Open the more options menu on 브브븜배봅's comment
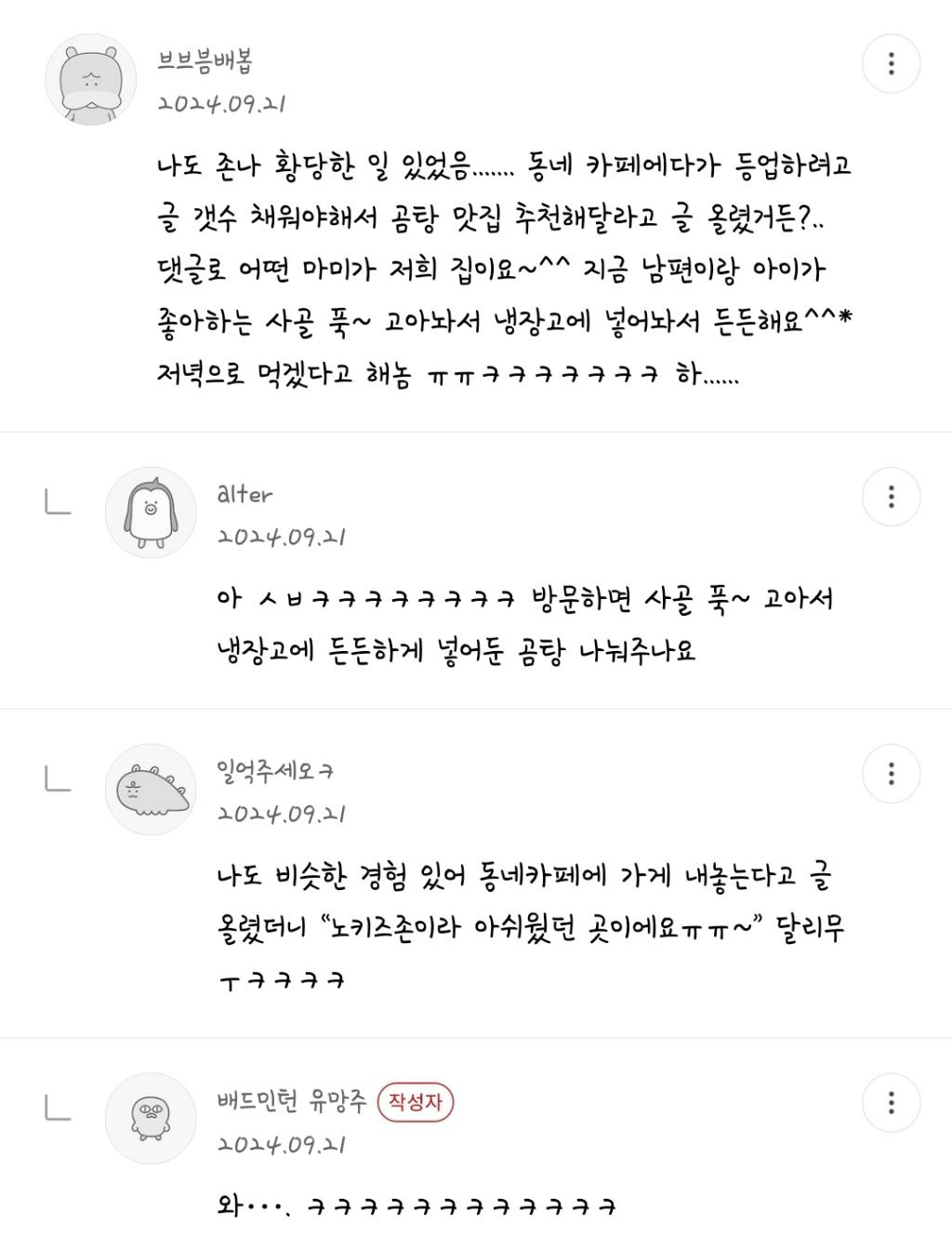 (x=891, y=64)
